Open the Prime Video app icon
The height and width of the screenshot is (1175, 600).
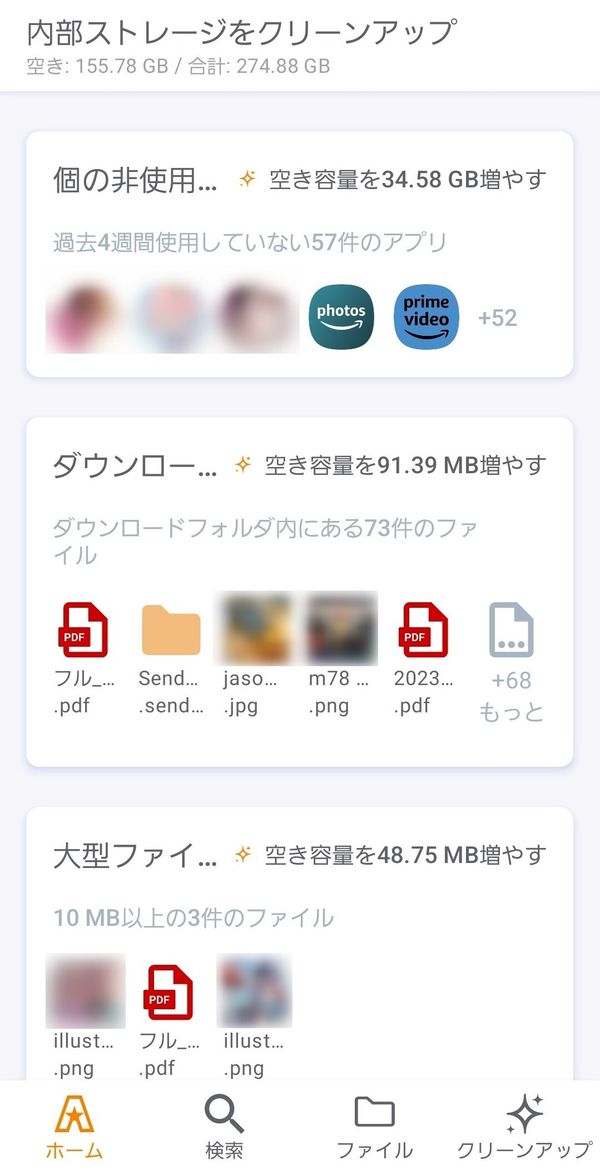[426, 317]
